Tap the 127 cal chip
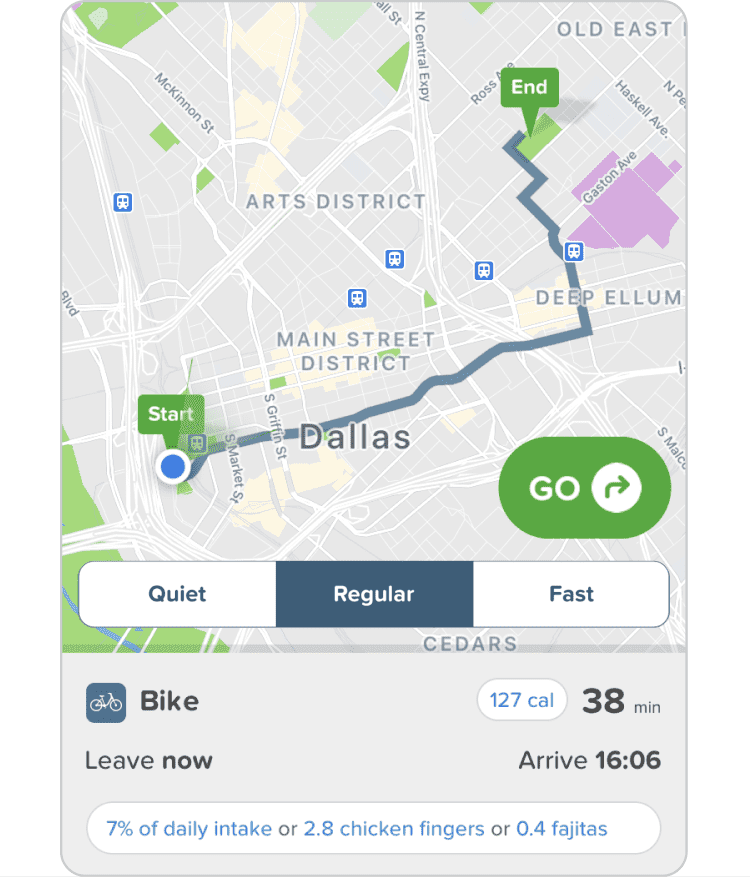Screen dimensions: 750x877 coord(522,700)
